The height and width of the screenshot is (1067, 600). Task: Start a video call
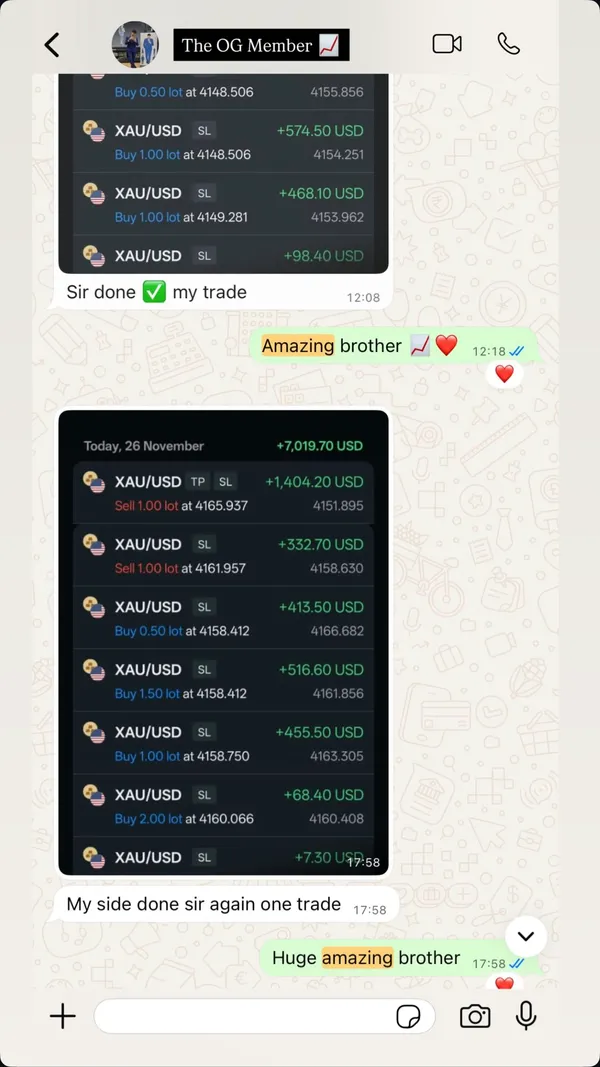[x=447, y=44]
